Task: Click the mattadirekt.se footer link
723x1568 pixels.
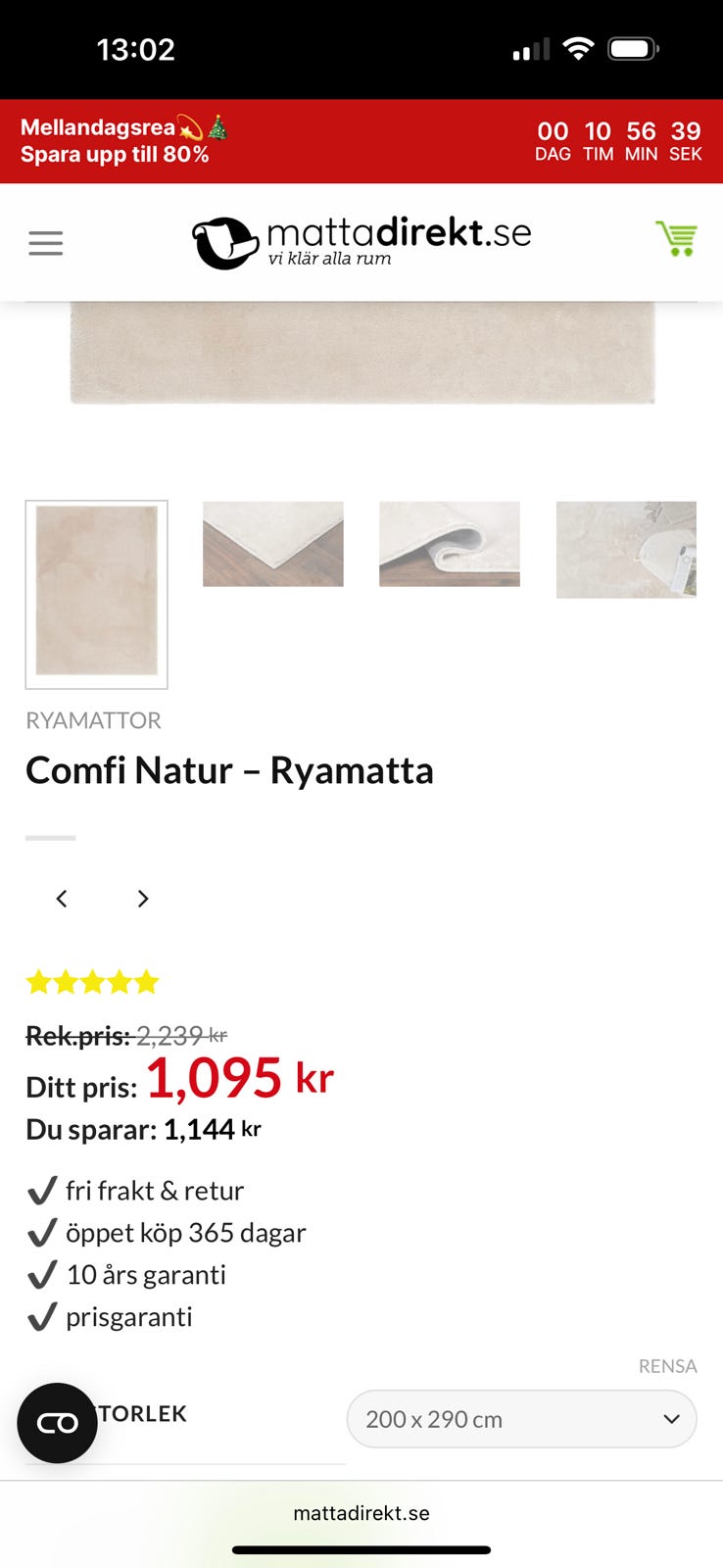Action: pyautogui.click(x=361, y=1512)
